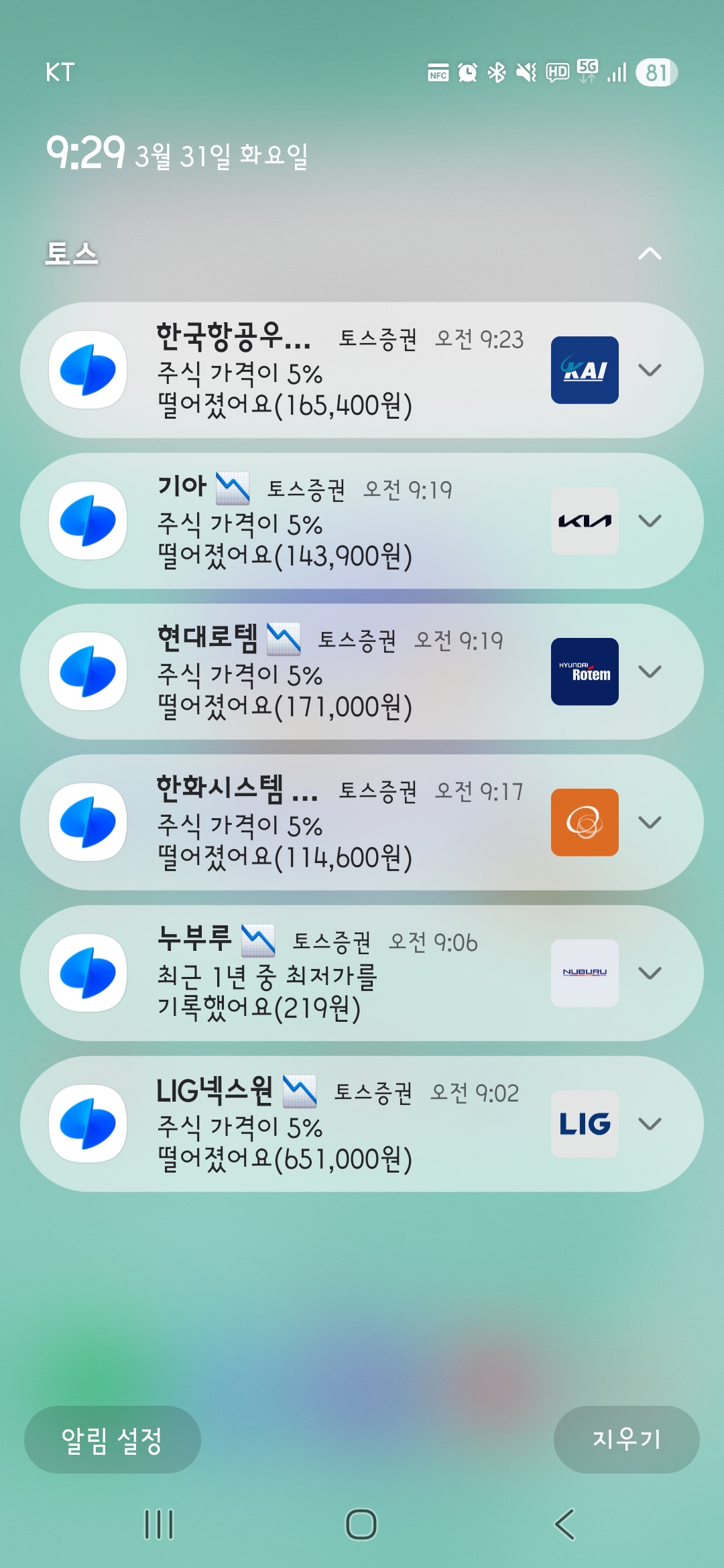The width and height of the screenshot is (724, 1568).
Task: Open the 한국항공우주 price drop notification
Action: [x=335, y=371]
